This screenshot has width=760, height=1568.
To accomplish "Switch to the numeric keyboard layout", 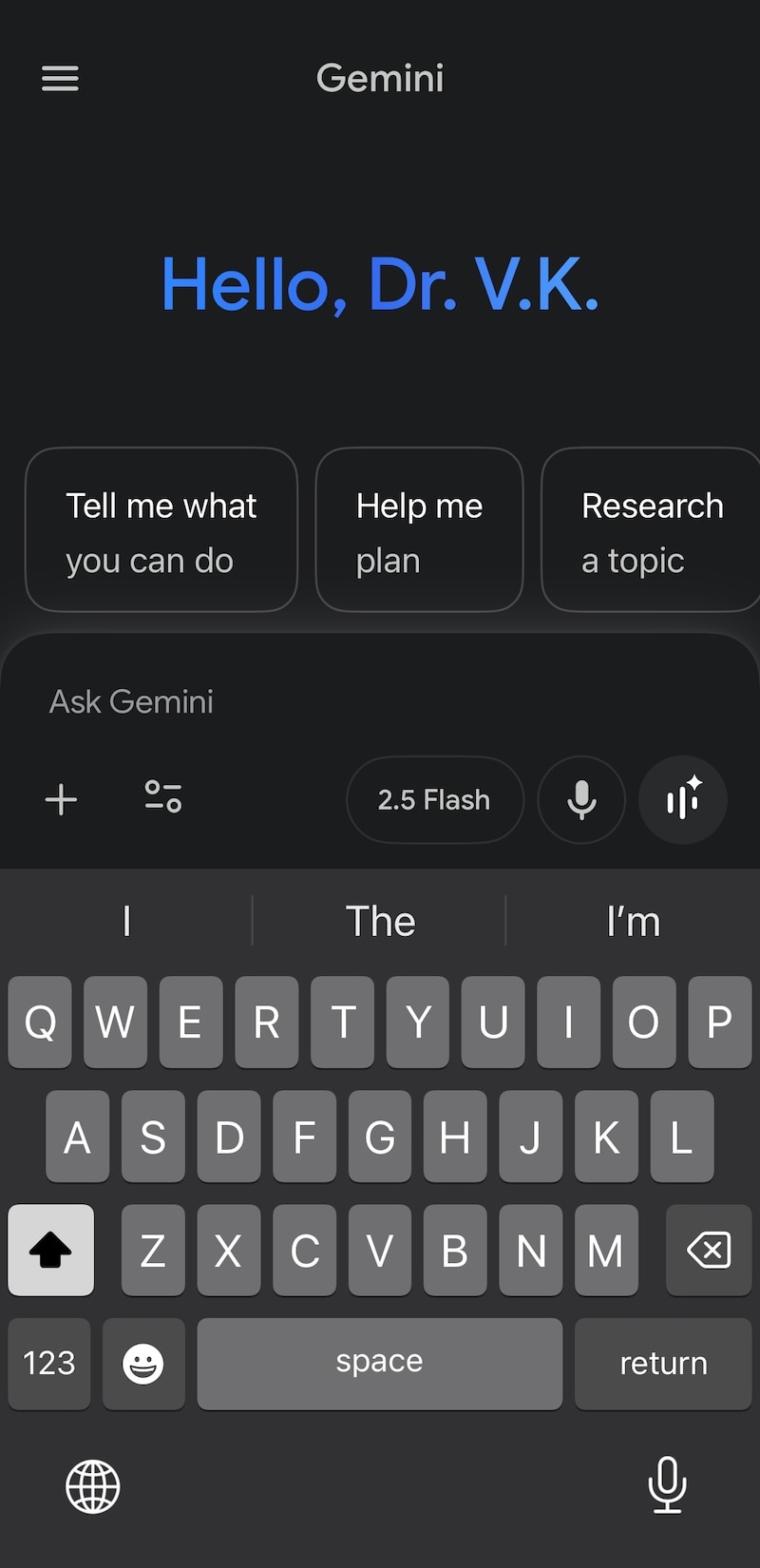I will [48, 1364].
